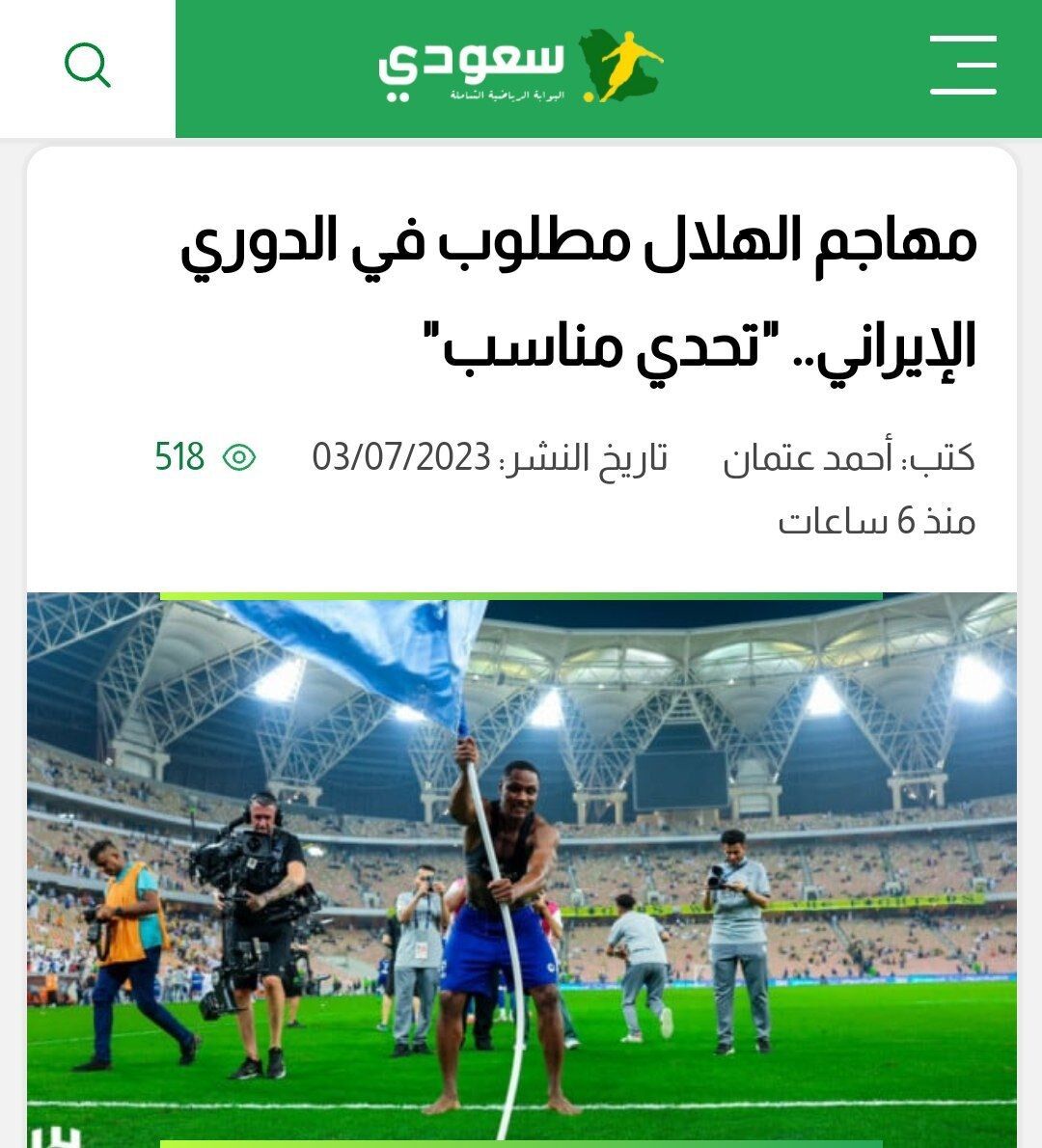The image size is (1042, 1148).
Task: Select the magnifying glass in the white corner
Action: point(89,65)
